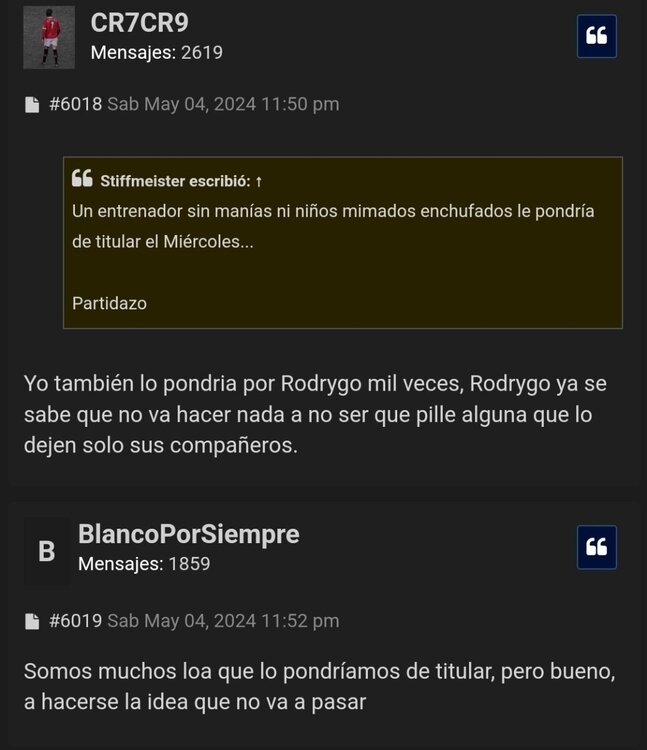Tap CR7CR9's avatar picture
Screen dimensions: 647x750
coord(49,37)
